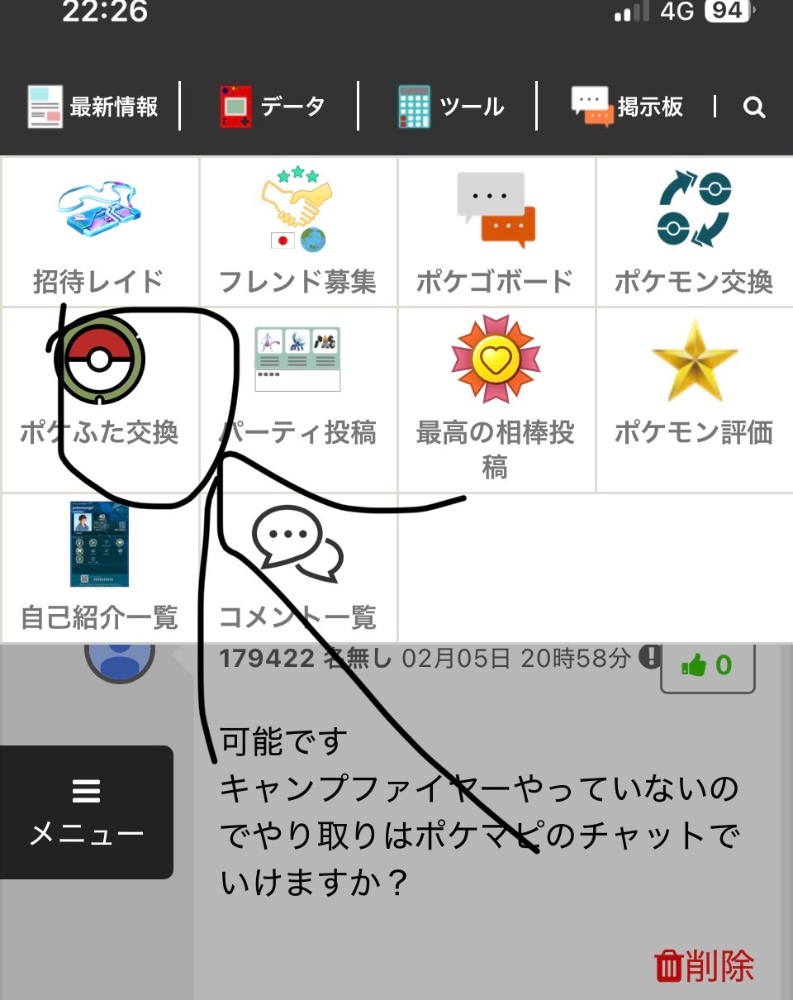Image resolution: width=793 pixels, height=1000 pixels.
Task: Open 最高の相棒投稿 board
Action: 495,395
